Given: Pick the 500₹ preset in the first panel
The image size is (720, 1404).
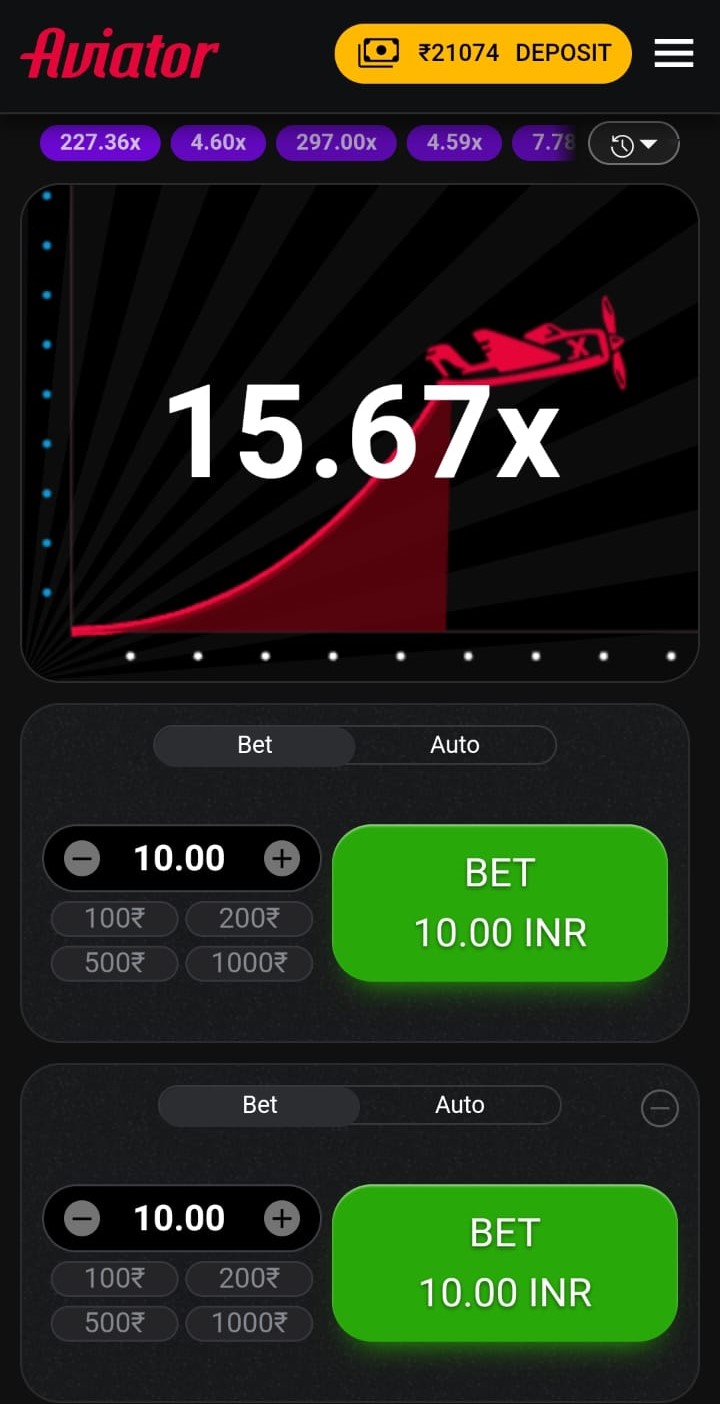Looking at the screenshot, I should 114,963.
